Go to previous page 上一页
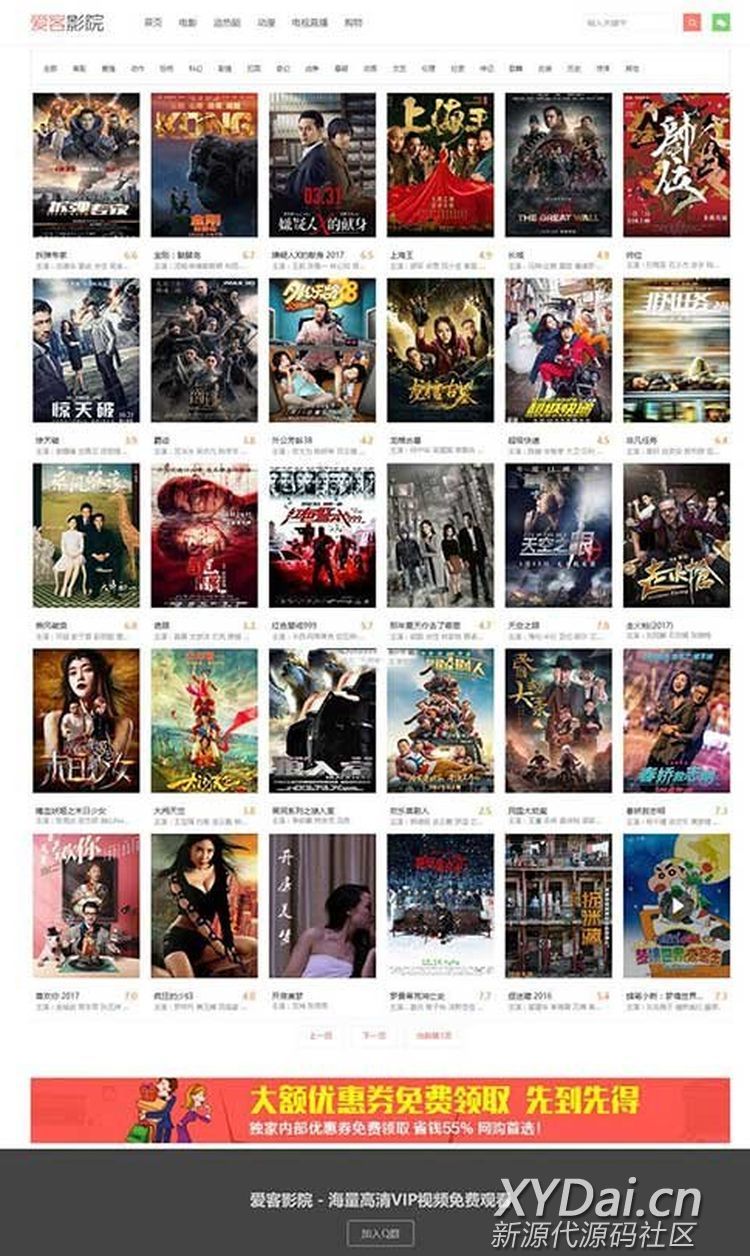 (320, 1035)
